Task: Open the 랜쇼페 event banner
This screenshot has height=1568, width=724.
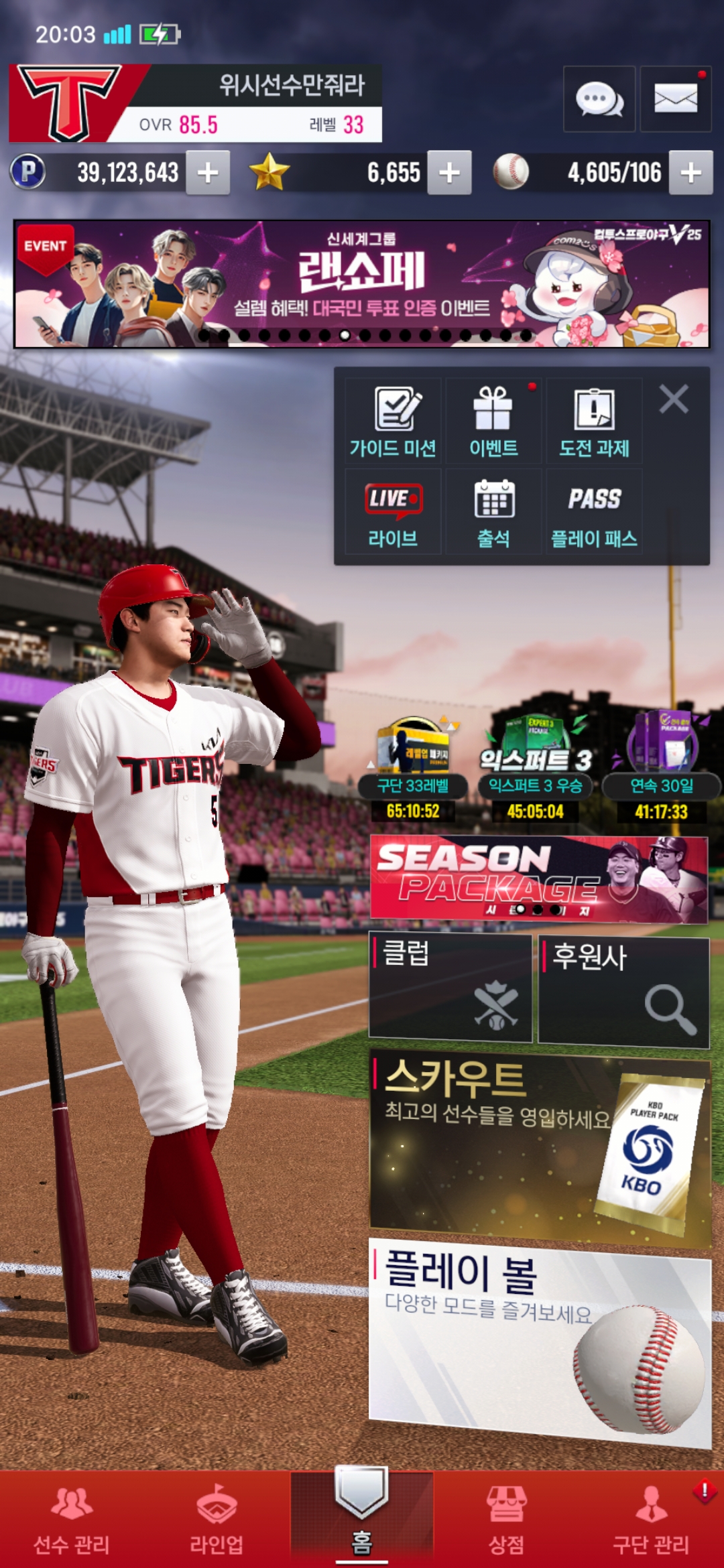Action: tap(362, 284)
